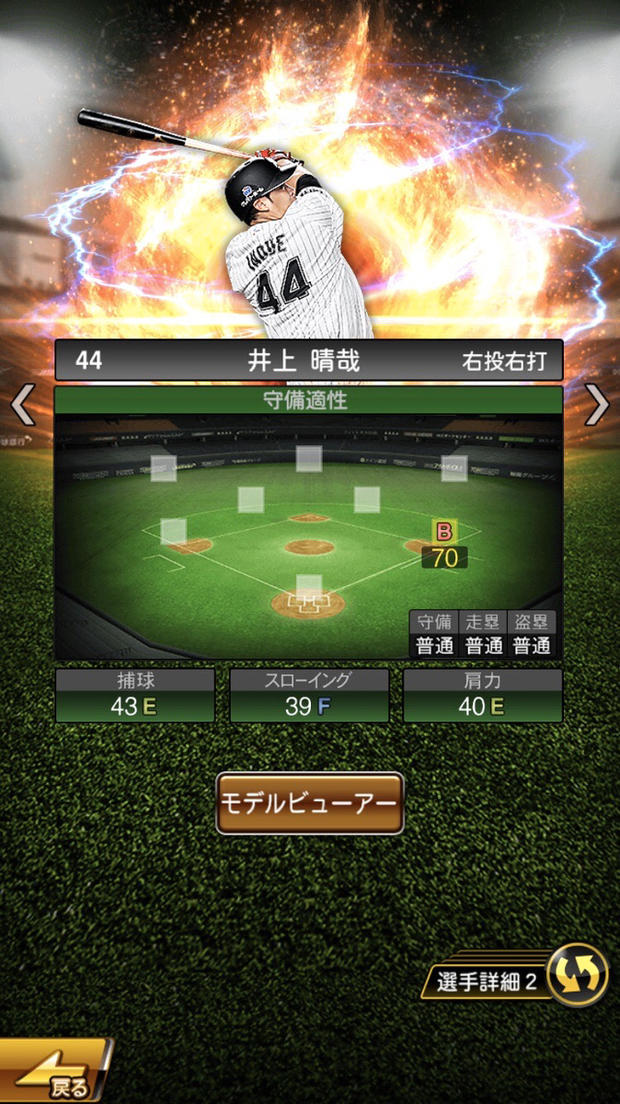The image size is (620, 1104).
Task: Switch to 選手詳細2 player details
Action: 515,979
